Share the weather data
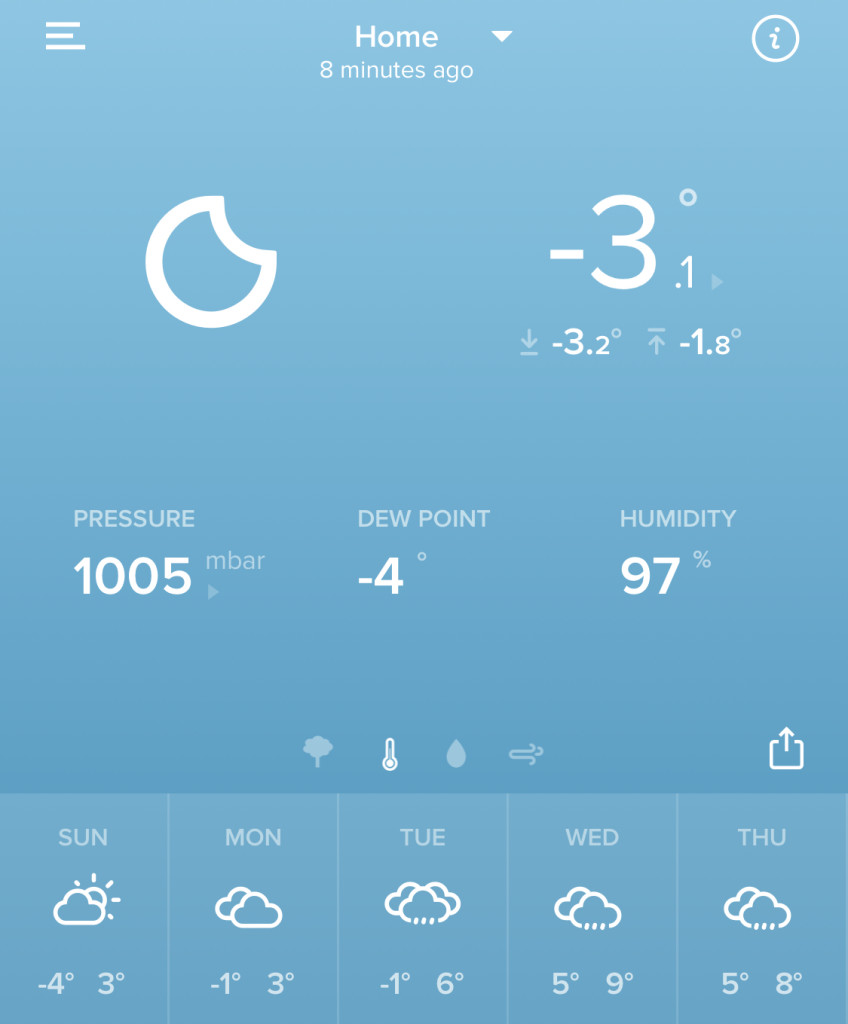Screen dimensions: 848x1024 786,748
